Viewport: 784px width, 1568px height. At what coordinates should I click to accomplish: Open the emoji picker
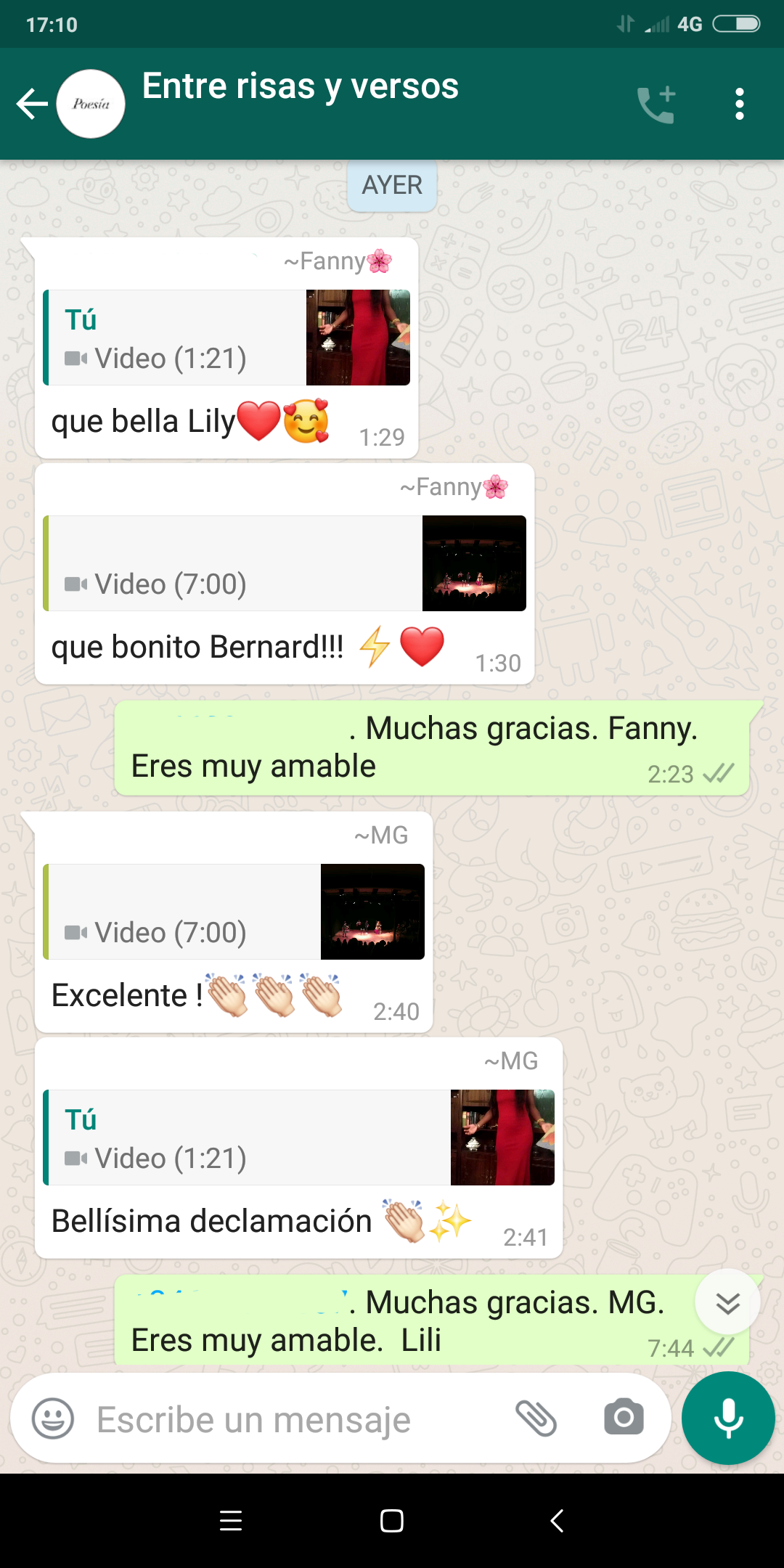click(x=53, y=1418)
